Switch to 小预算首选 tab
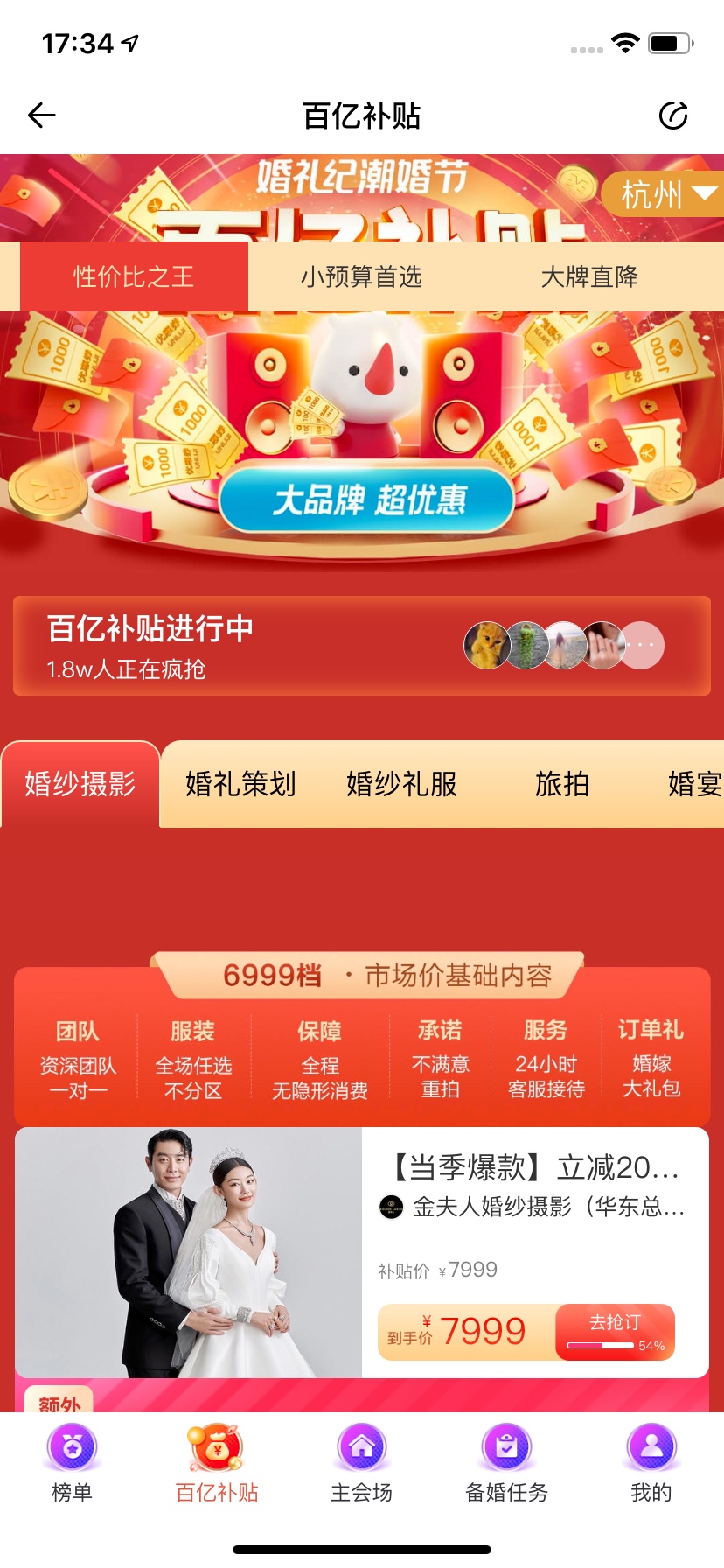This screenshot has width=724, height=1568. [362, 276]
